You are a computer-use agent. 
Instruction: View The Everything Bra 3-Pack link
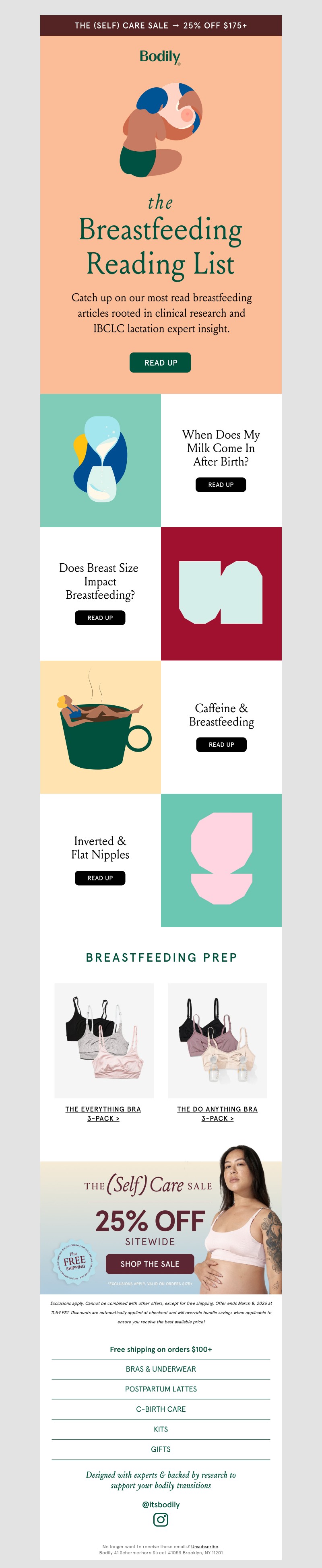pyautogui.click(x=103, y=1113)
